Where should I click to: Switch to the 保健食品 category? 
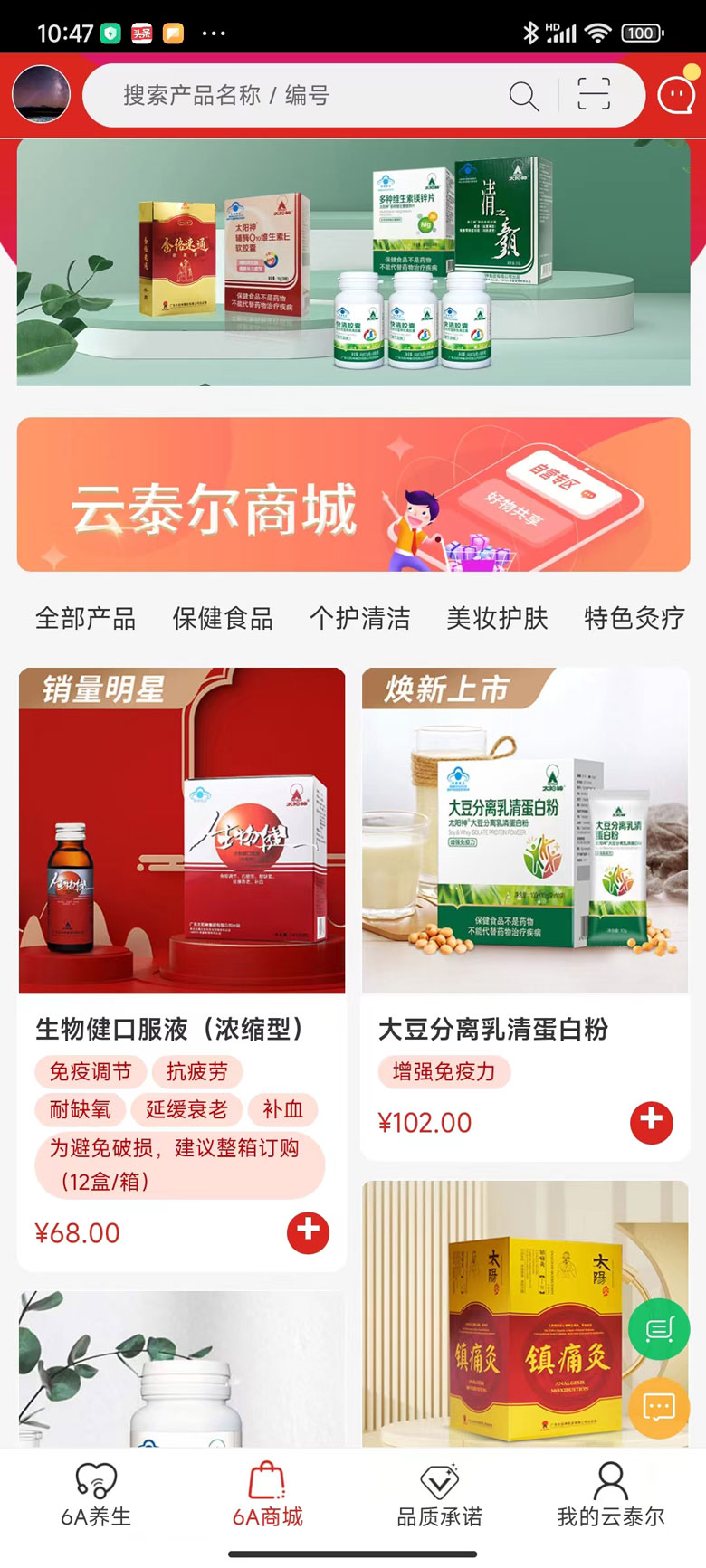pos(223,619)
